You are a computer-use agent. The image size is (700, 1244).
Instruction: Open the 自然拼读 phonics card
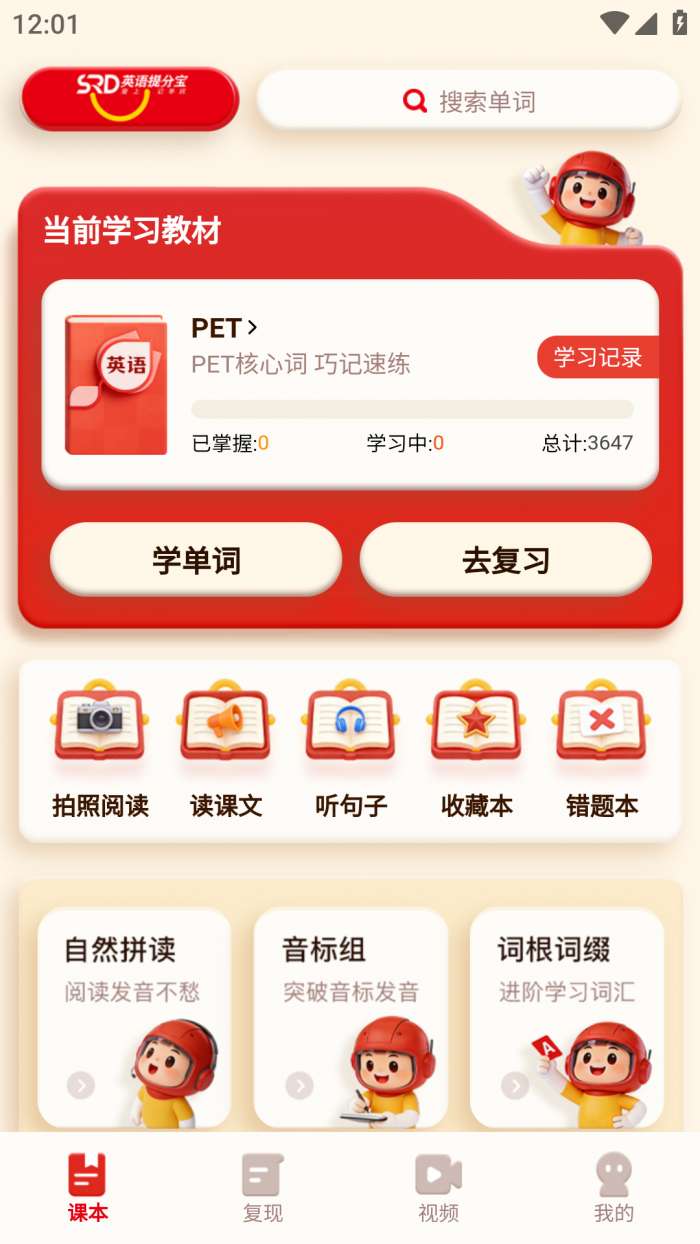click(x=134, y=1015)
